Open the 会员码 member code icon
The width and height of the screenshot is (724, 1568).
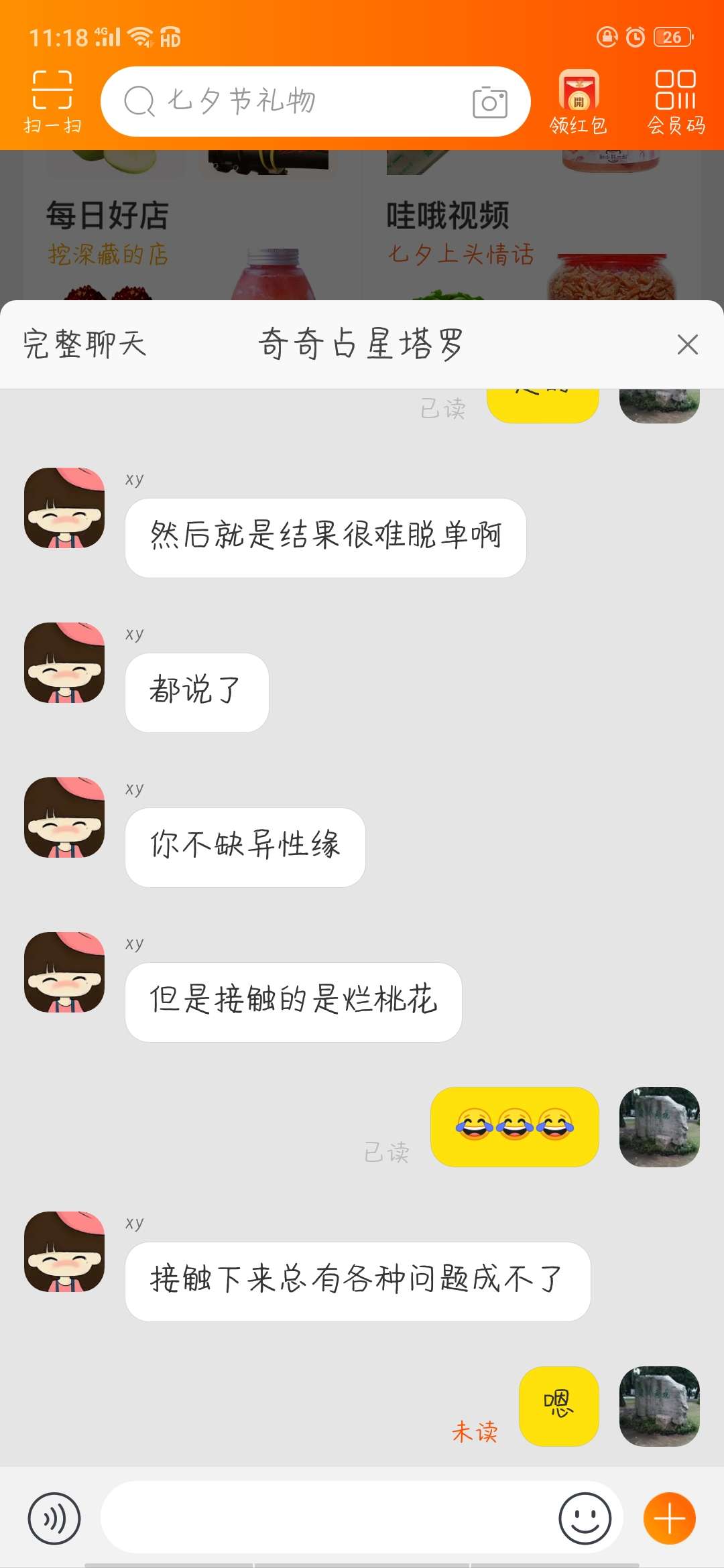coord(676,101)
